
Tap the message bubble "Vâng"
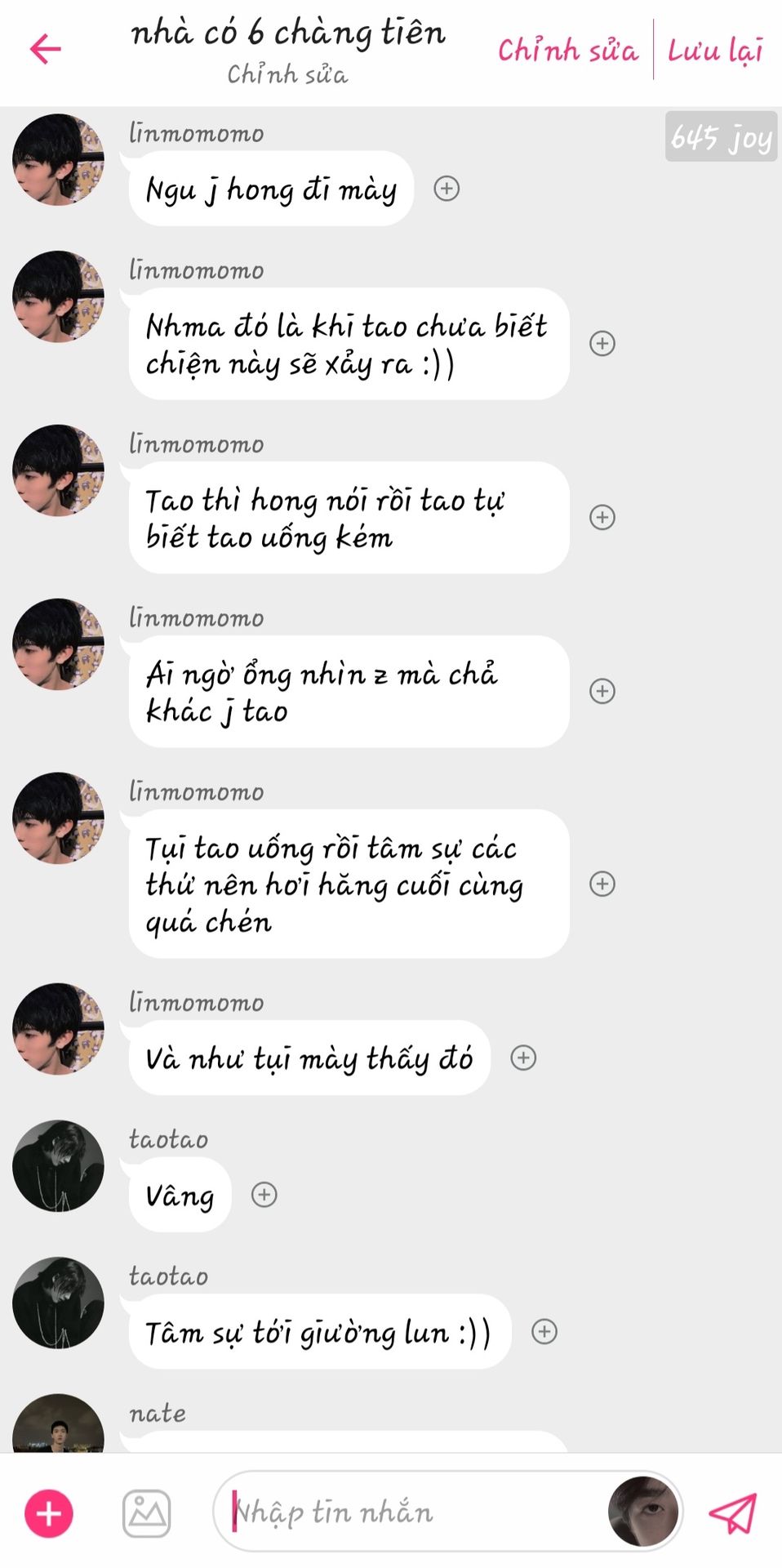pyautogui.click(x=180, y=1195)
